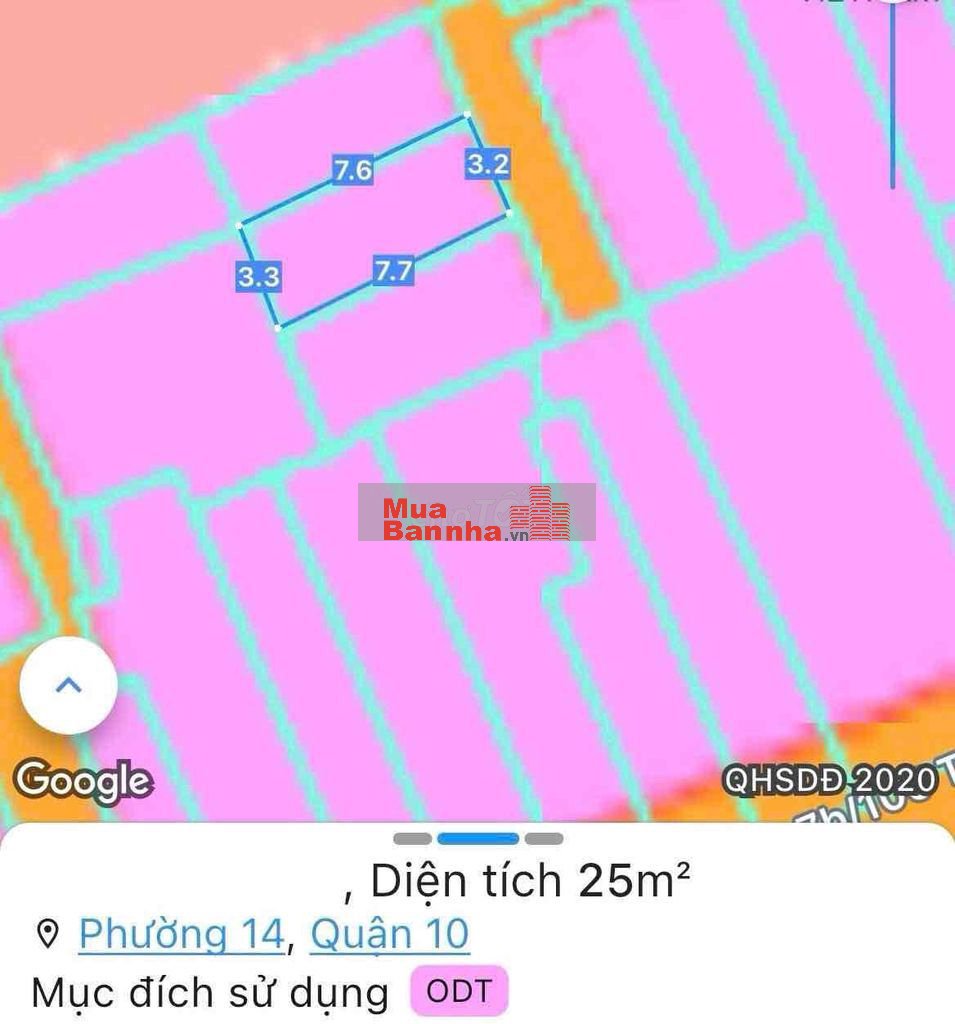
Task: Tap the round up-chevron button
Action: coord(68,686)
